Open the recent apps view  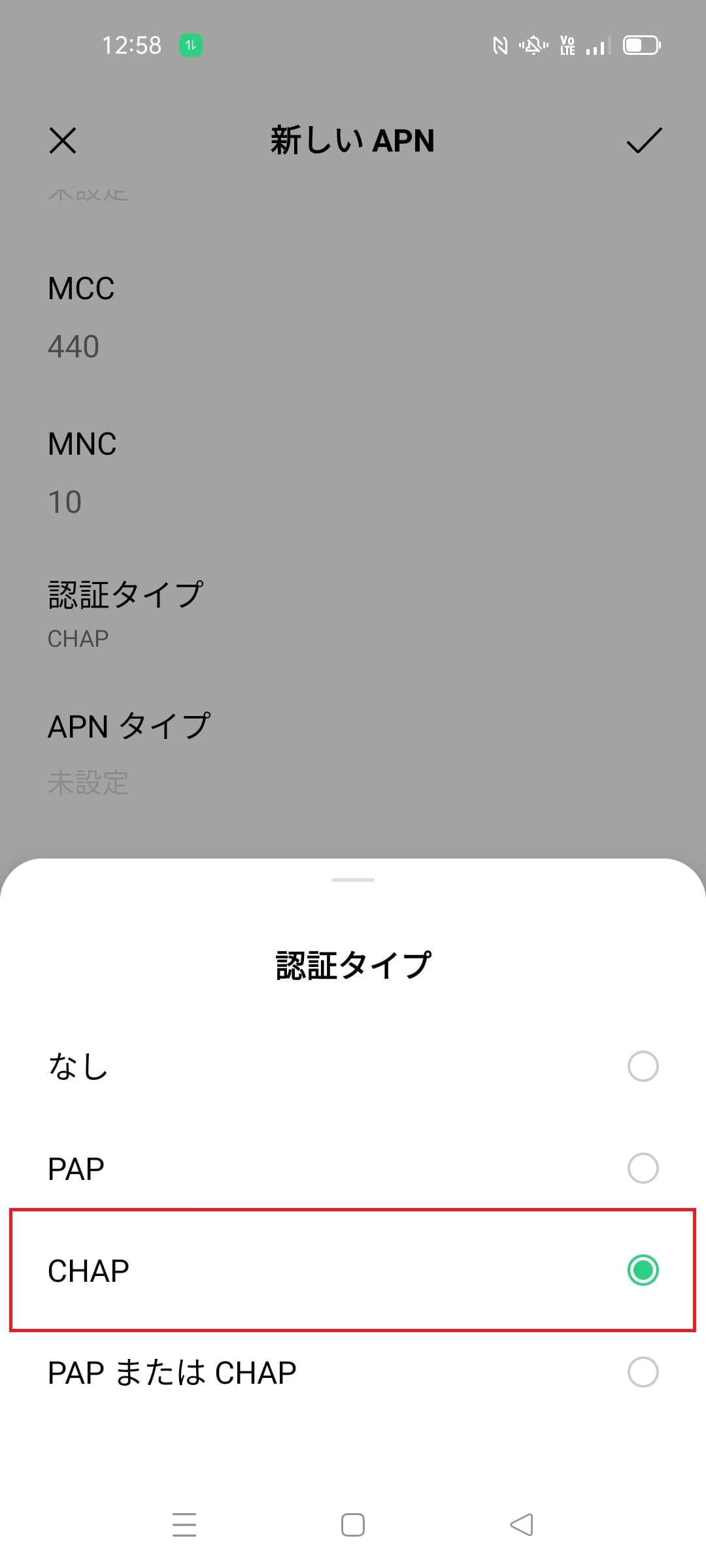(185, 1524)
